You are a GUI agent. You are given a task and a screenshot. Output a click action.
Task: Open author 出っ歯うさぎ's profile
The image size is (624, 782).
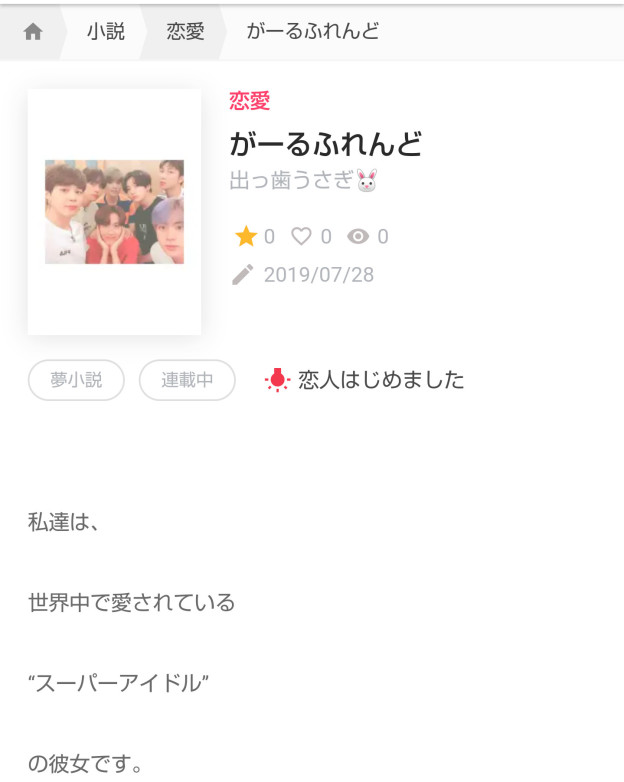[303, 181]
